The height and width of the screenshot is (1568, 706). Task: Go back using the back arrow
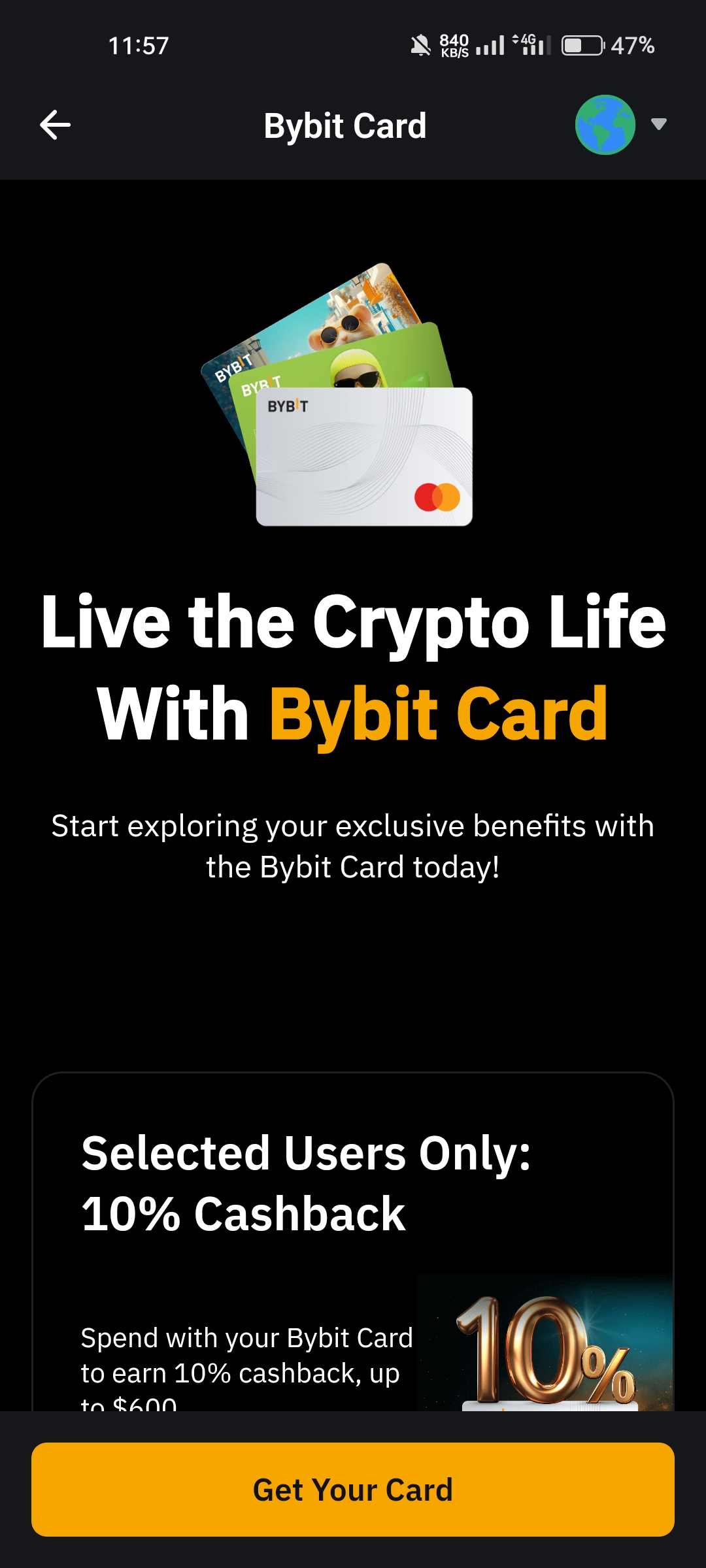[x=56, y=125]
